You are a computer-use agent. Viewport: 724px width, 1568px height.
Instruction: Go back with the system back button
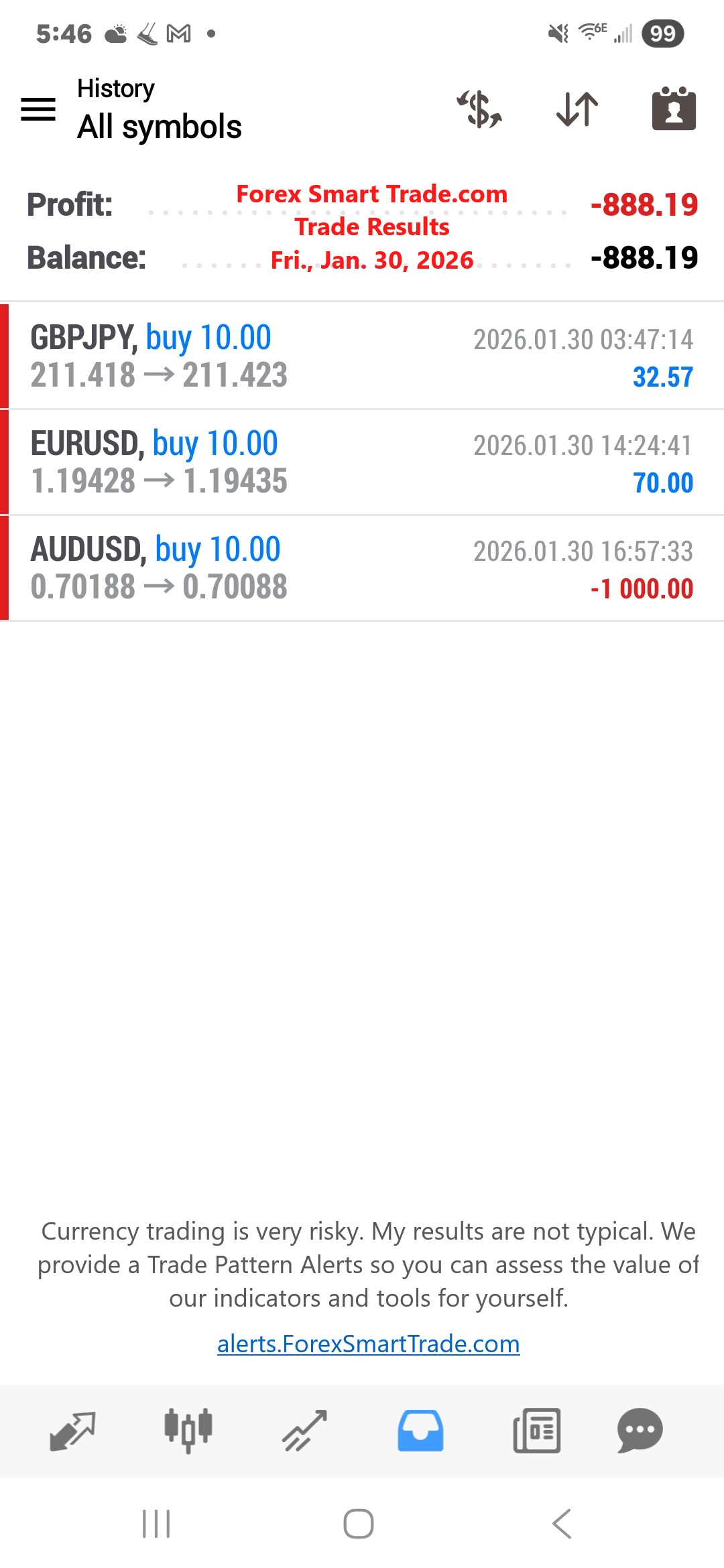tap(562, 1524)
